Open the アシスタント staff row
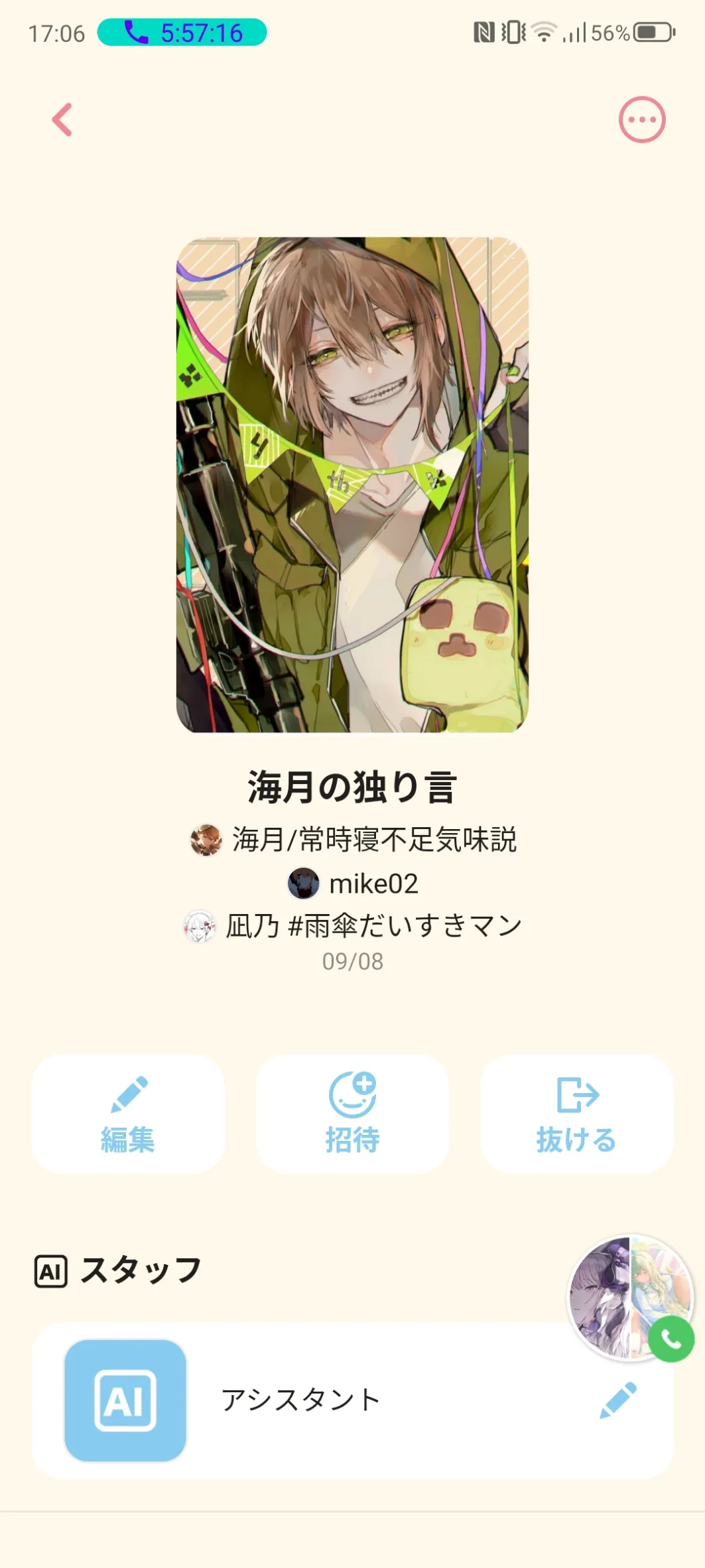The height and width of the screenshot is (1568, 705). [352, 1400]
